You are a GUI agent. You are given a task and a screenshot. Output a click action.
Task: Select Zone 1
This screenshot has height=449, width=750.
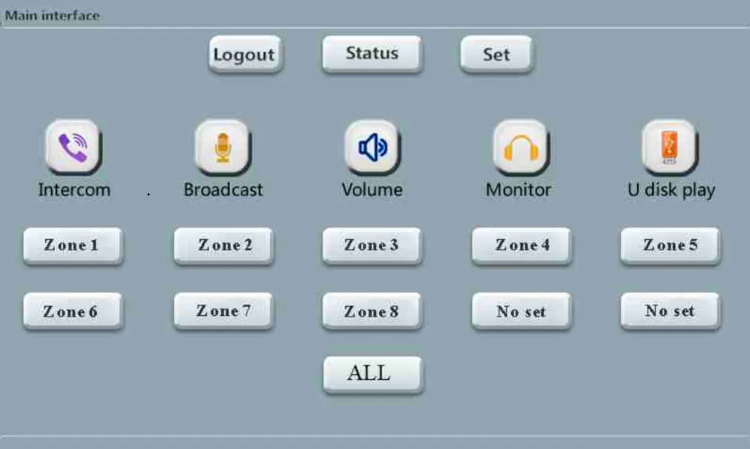(x=73, y=245)
